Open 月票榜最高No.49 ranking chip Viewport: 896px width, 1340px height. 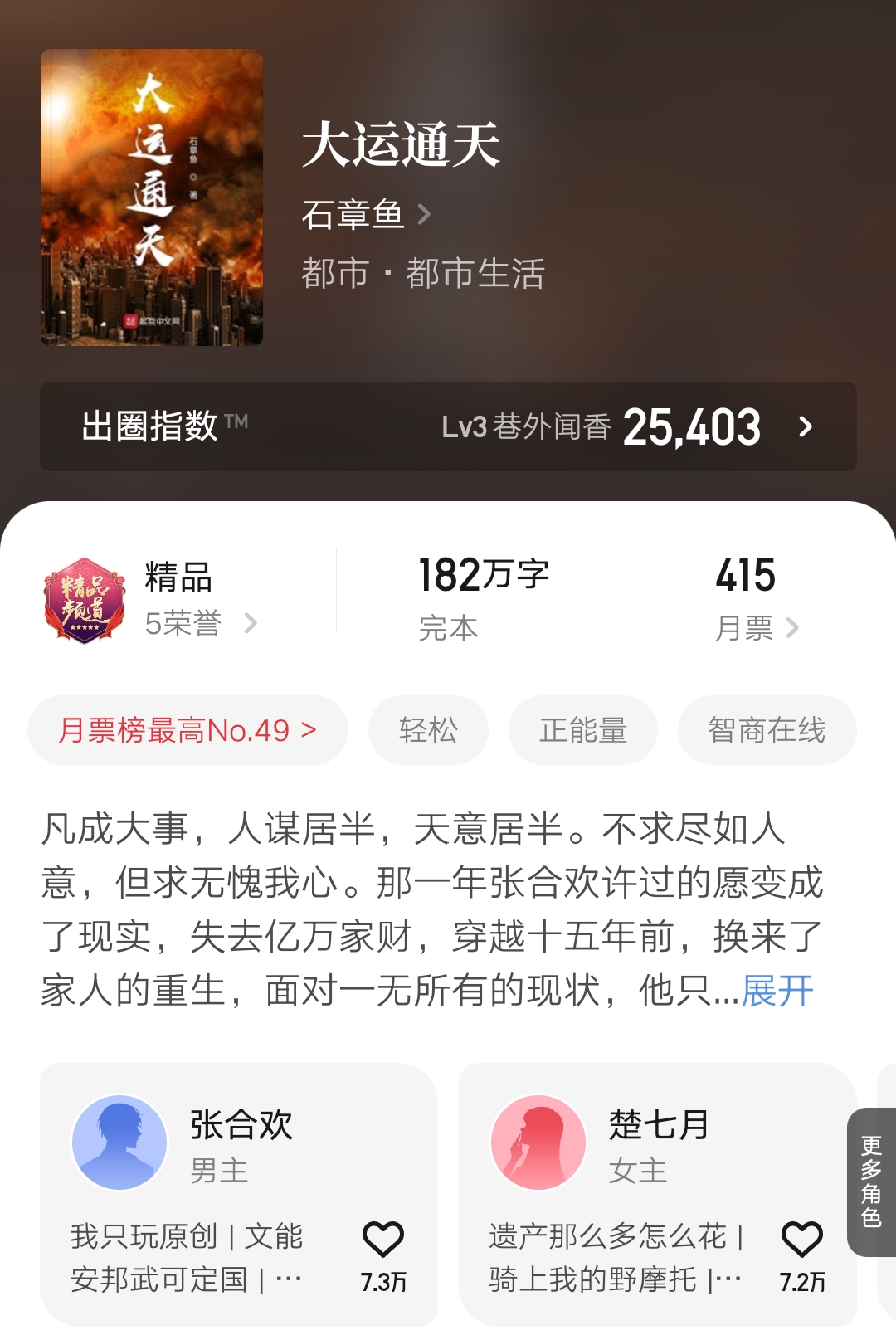(187, 730)
